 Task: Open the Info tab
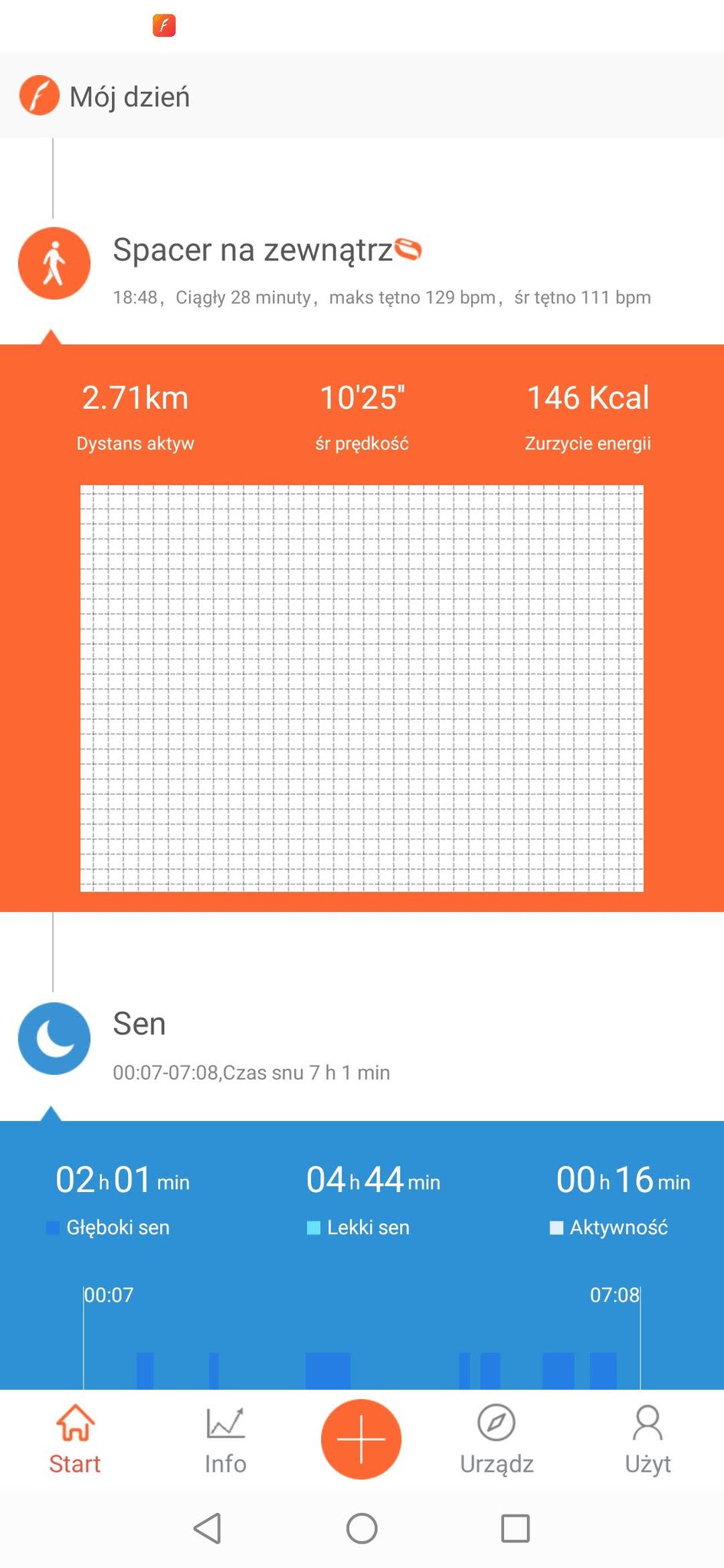click(x=225, y=1439)
